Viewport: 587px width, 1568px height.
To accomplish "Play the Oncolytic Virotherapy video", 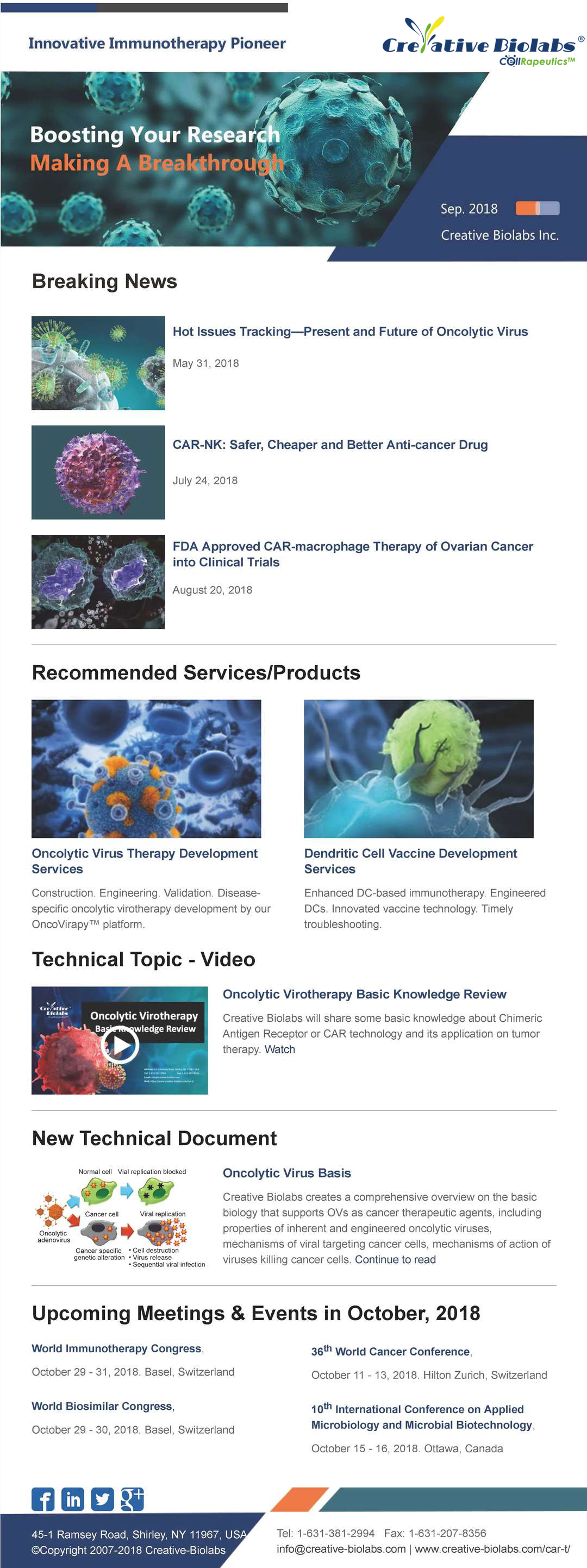I will (120, 1045).
